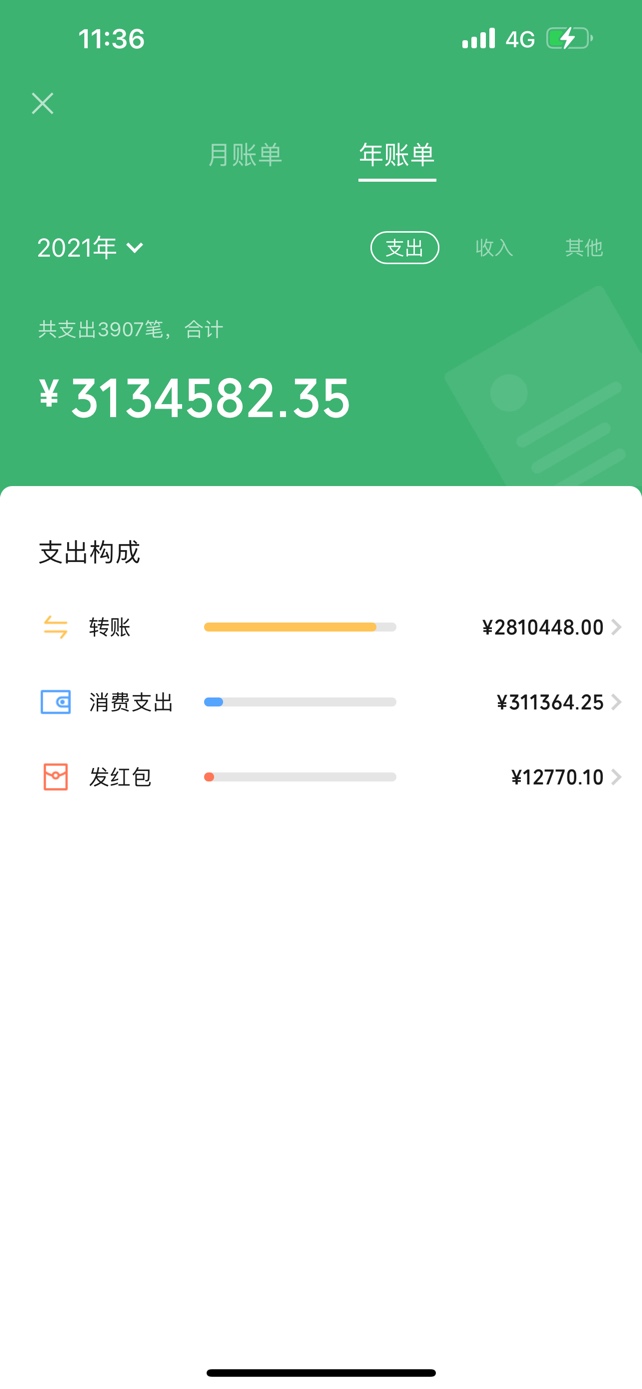The width and height of the screenshot is (642, 1389).
Task: Switch to the 其他 filter
Action: [x=584, y=248]
